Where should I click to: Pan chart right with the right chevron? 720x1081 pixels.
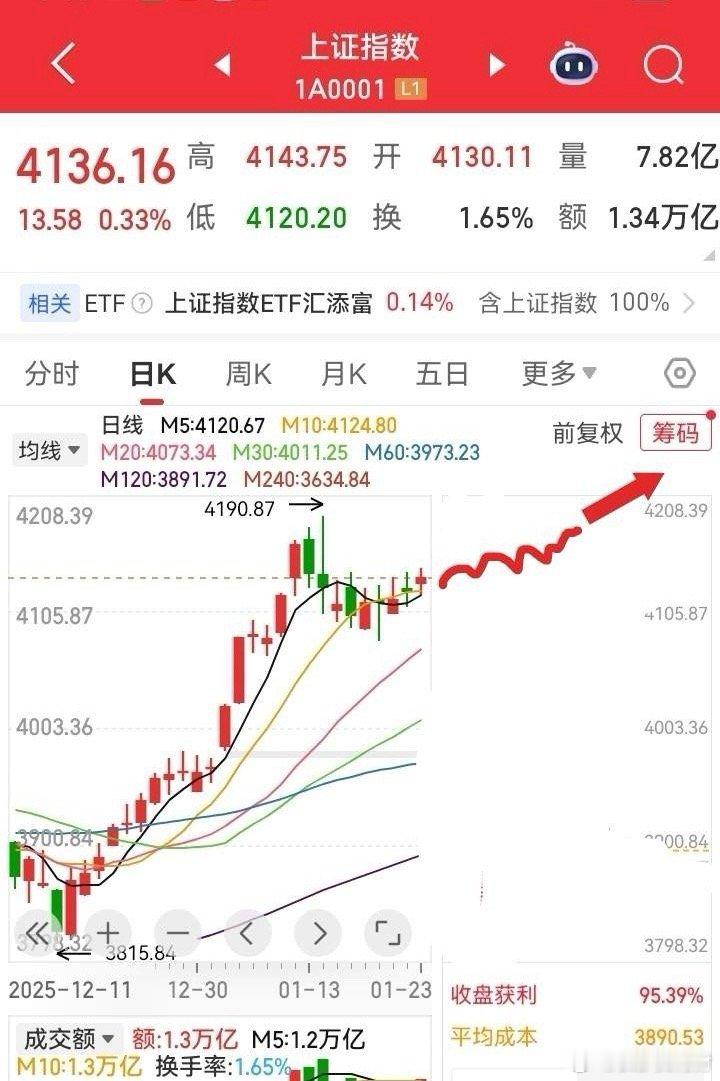(318, 931)
